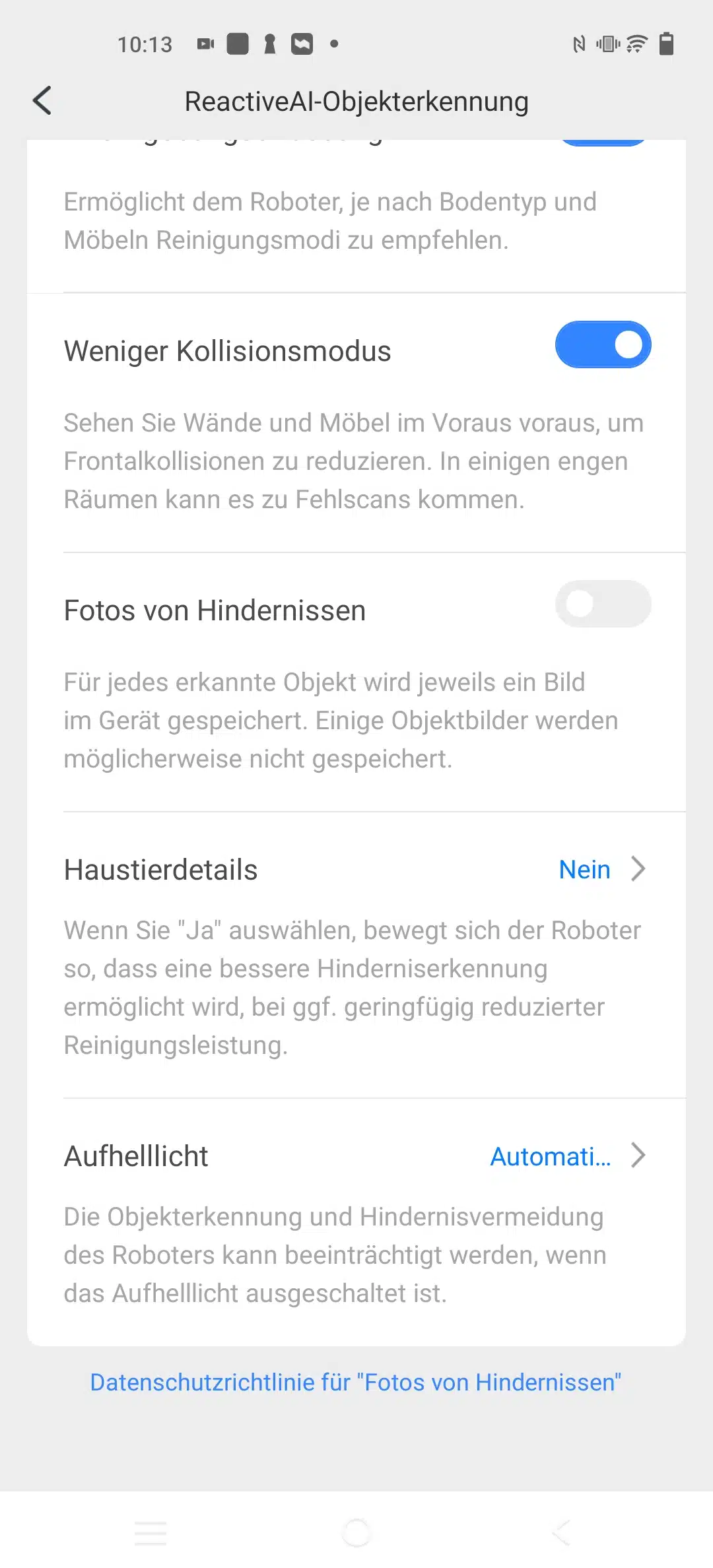
Task: Disable Weniger Kollisionsmodus switch
Action: [x=603, y=344]
